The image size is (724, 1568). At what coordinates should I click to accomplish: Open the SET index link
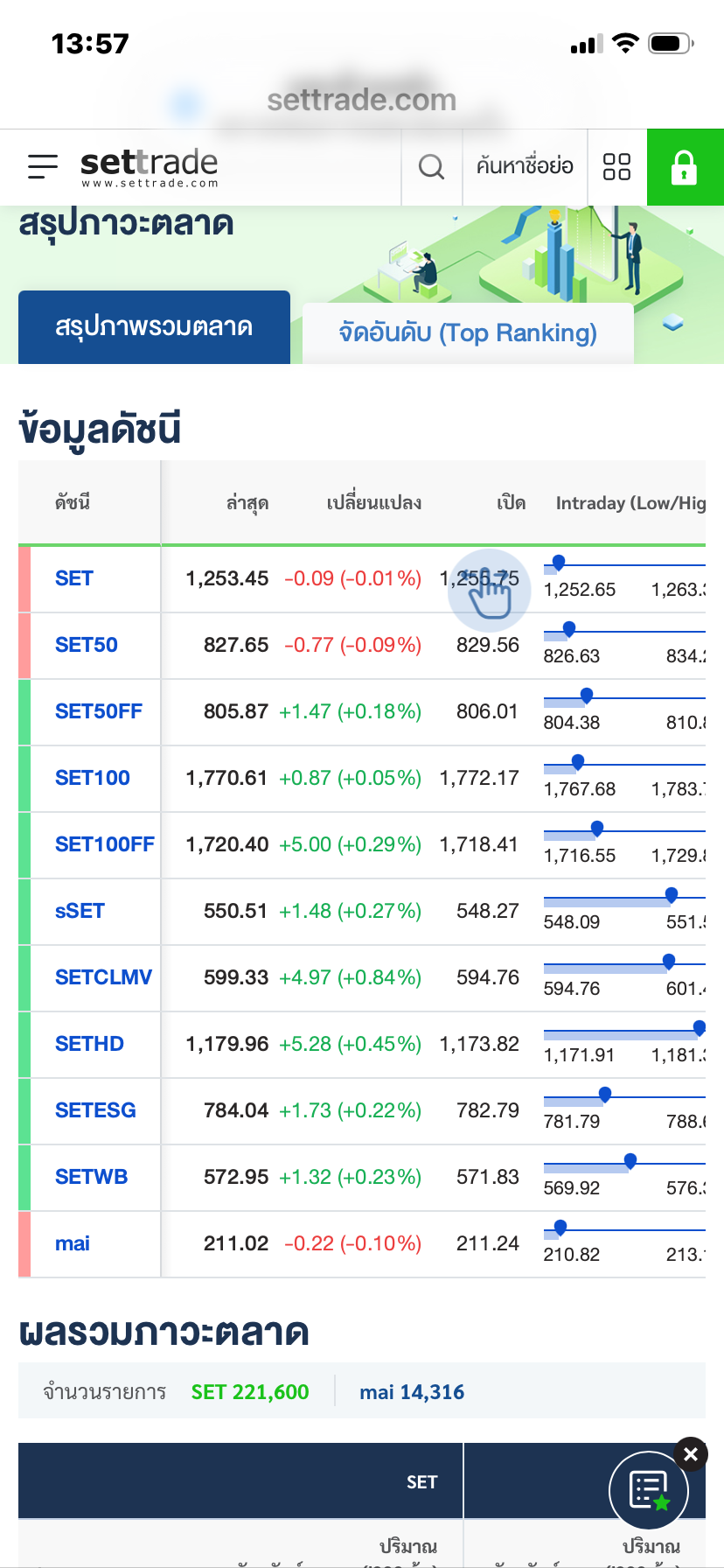(74, 578)
